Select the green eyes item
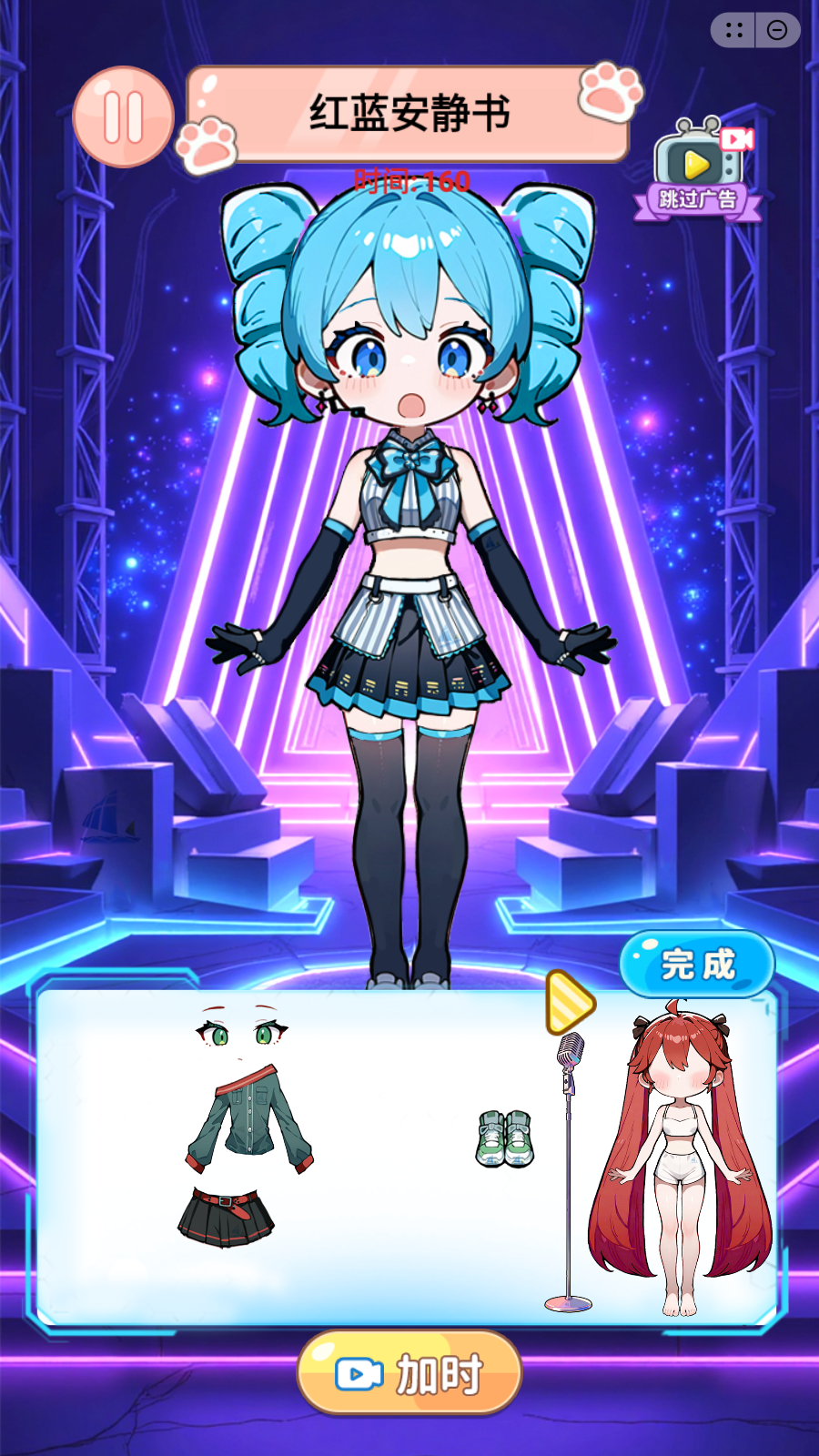 [x=241, y=1032]
